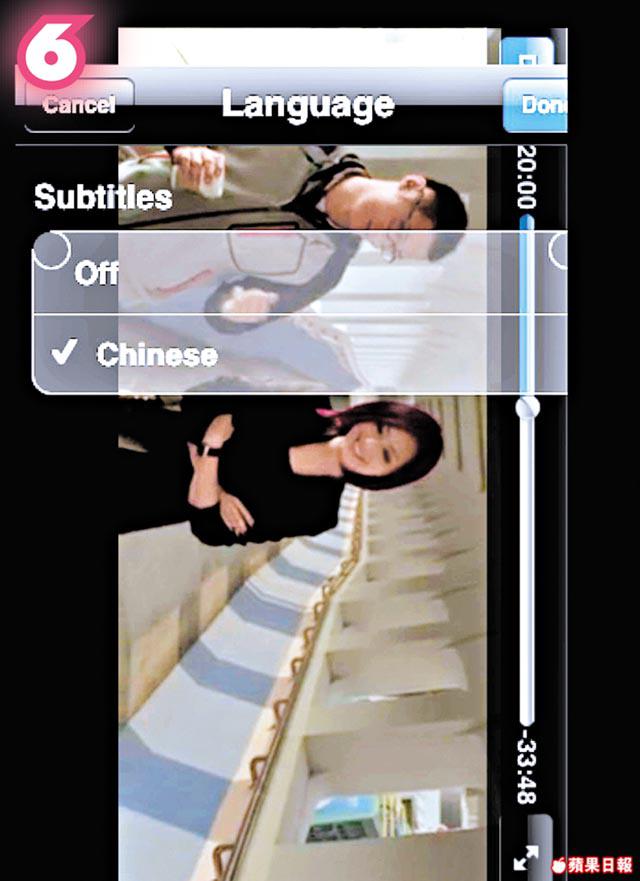Select Chinese subtitles

300,354
